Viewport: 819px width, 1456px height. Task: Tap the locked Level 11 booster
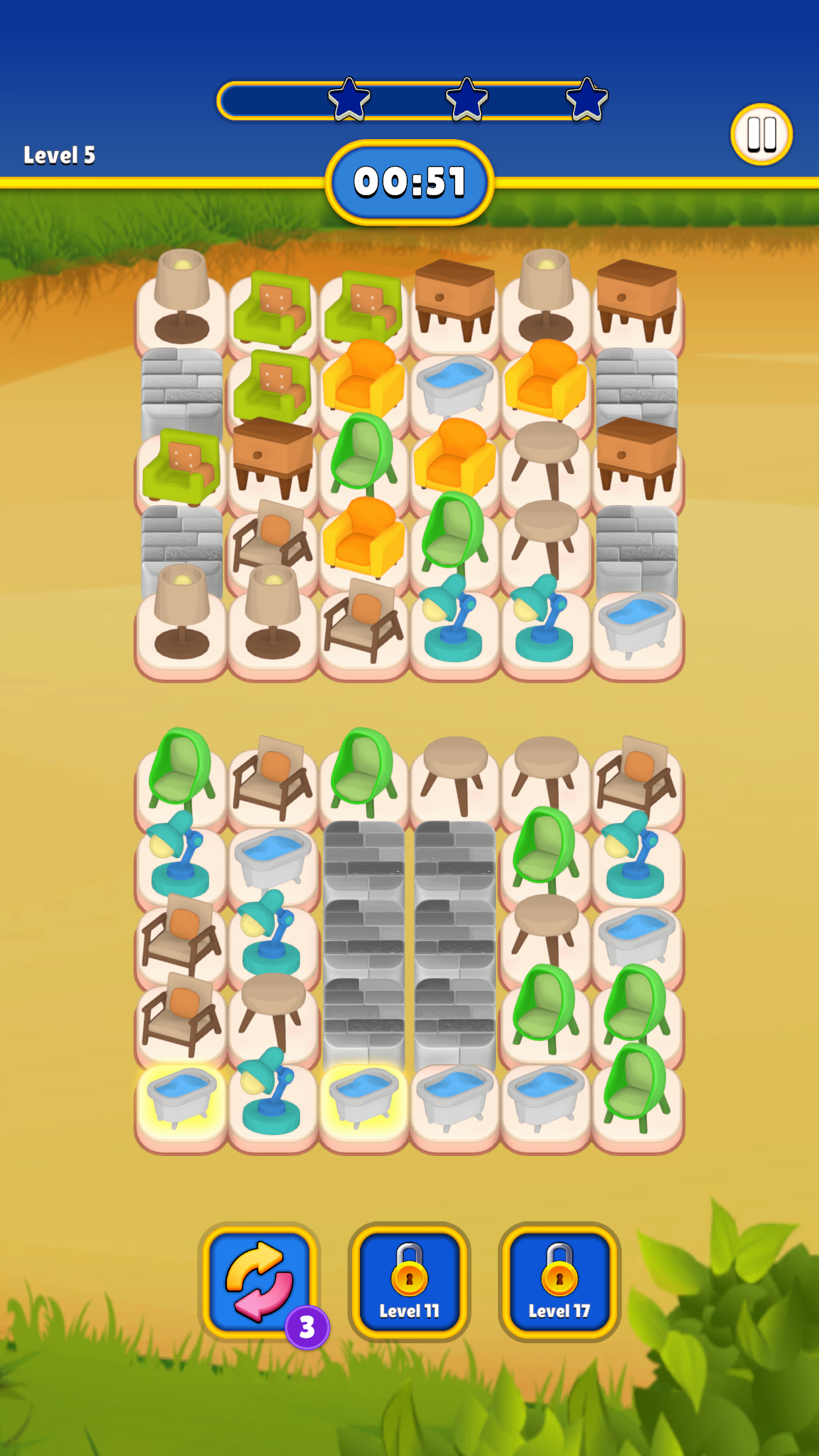point(409,1281)
